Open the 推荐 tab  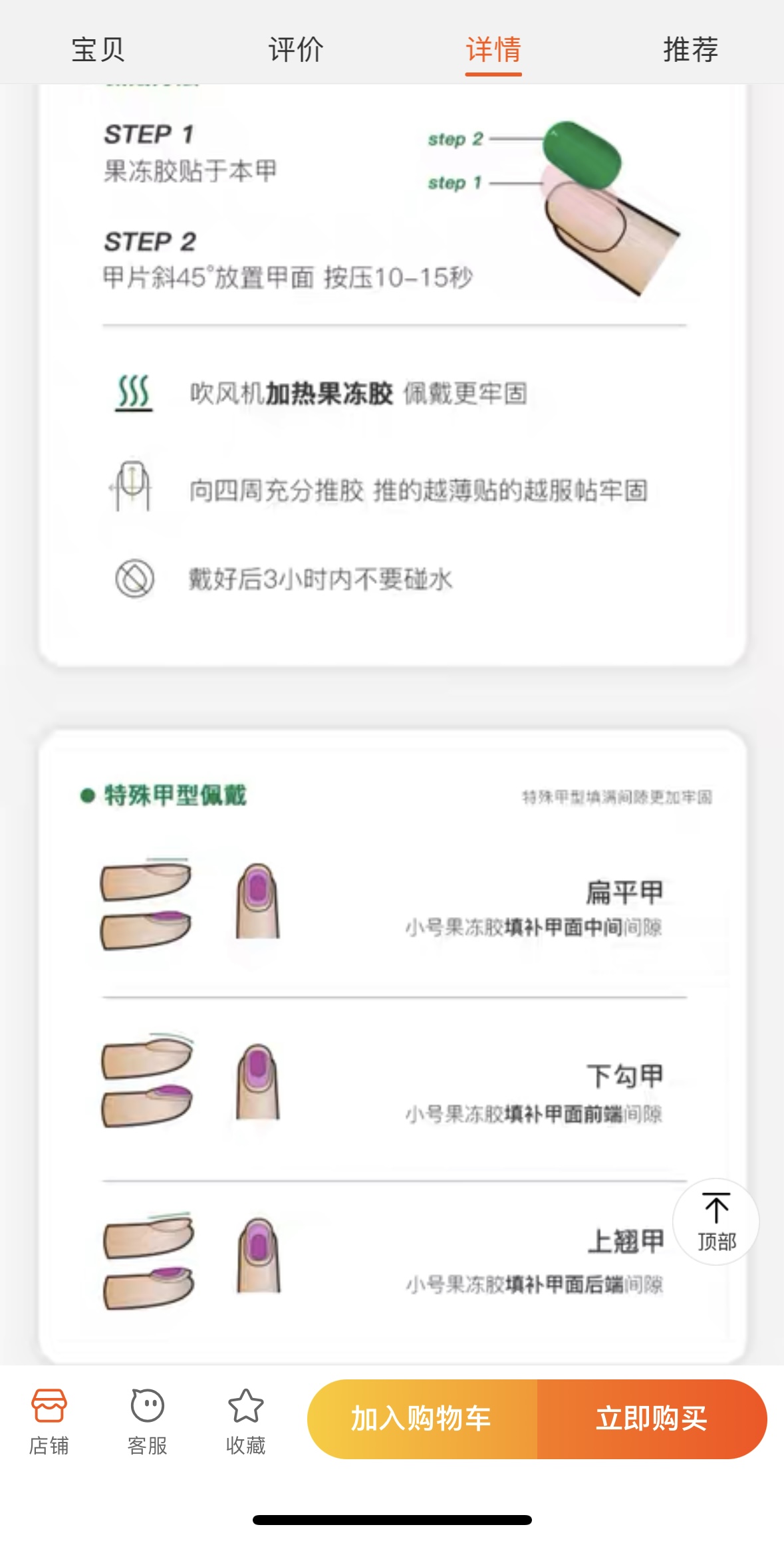click(690, 50)
